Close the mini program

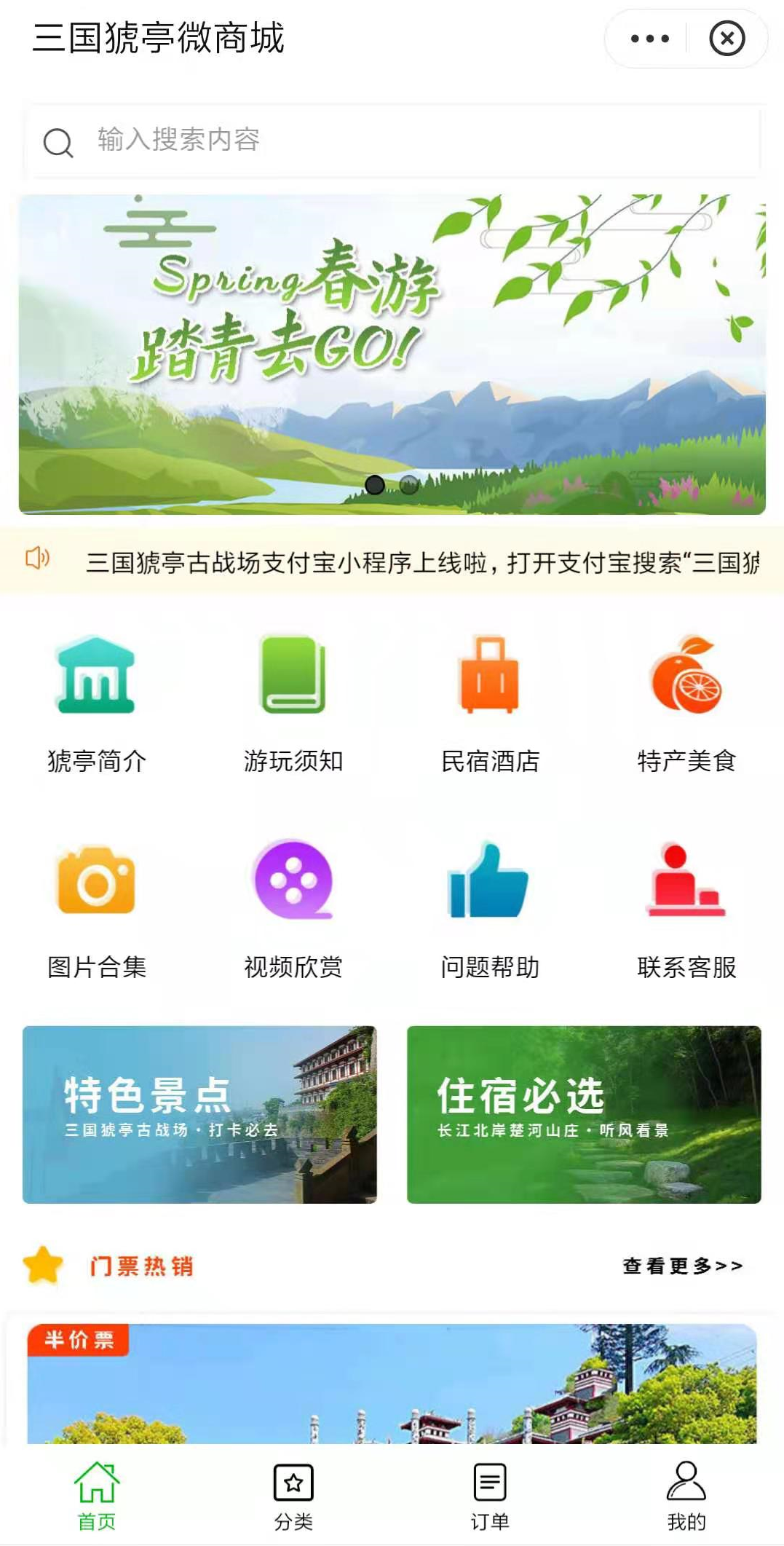(x=726, y=39)
